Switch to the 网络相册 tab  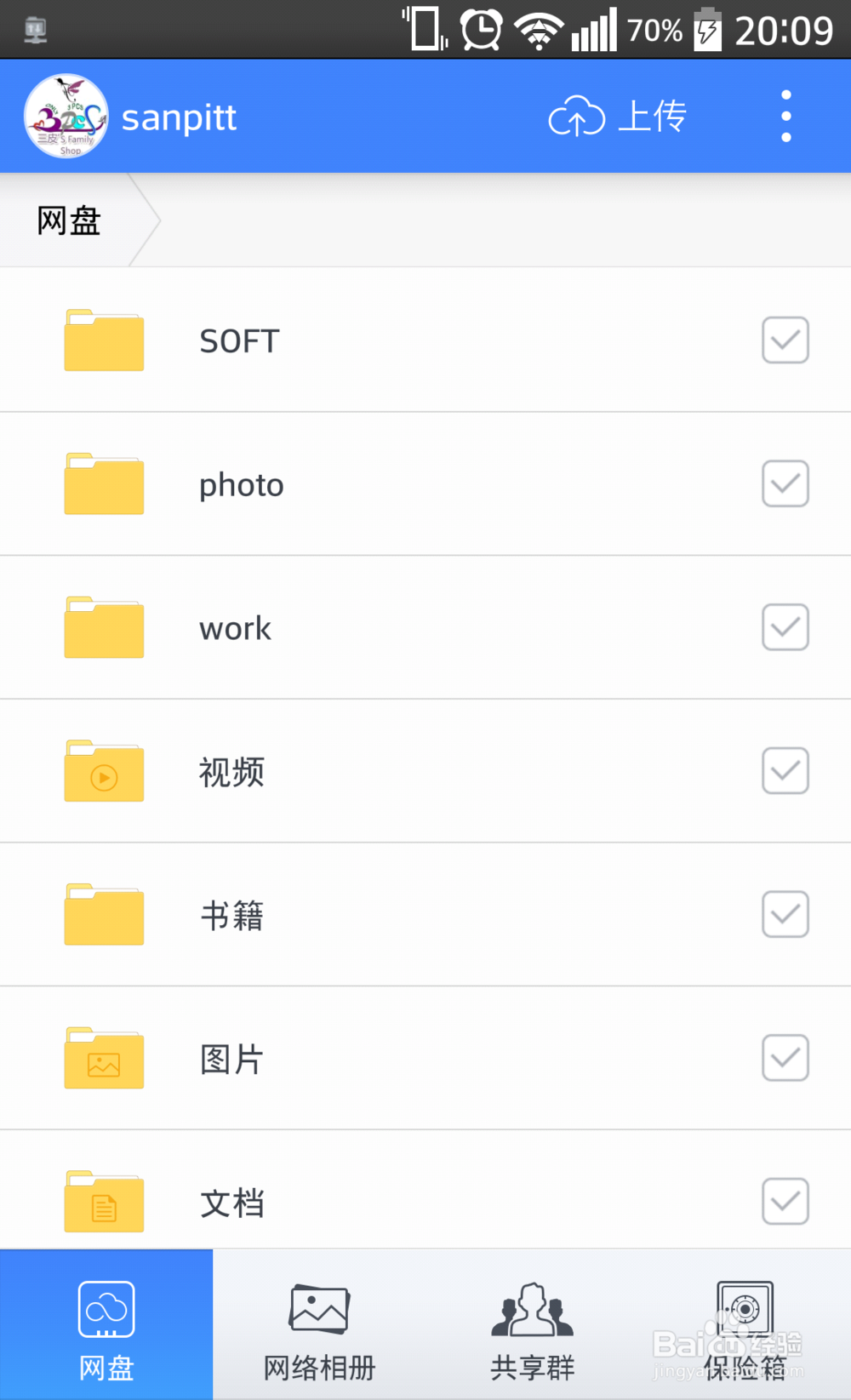tap(319, 1325)
